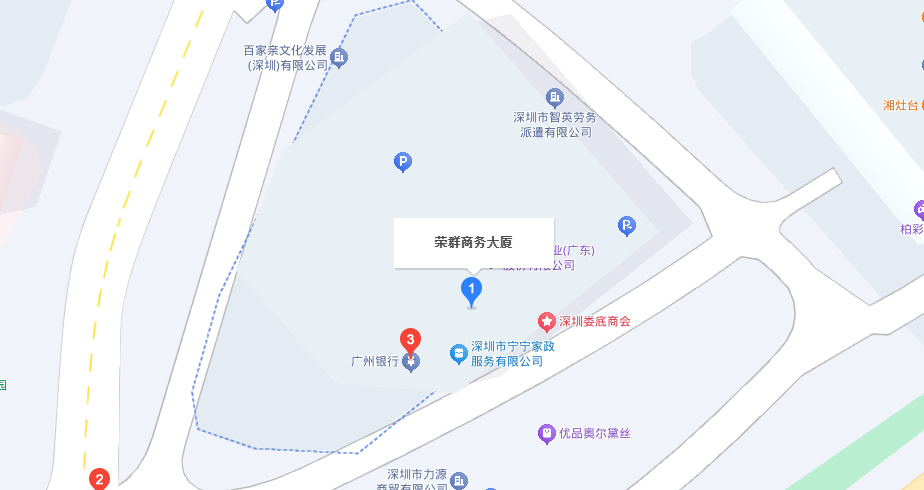924x490 pixels.
Task: Open the 广州银行 bank marker
Action: (x=411, y=362)
